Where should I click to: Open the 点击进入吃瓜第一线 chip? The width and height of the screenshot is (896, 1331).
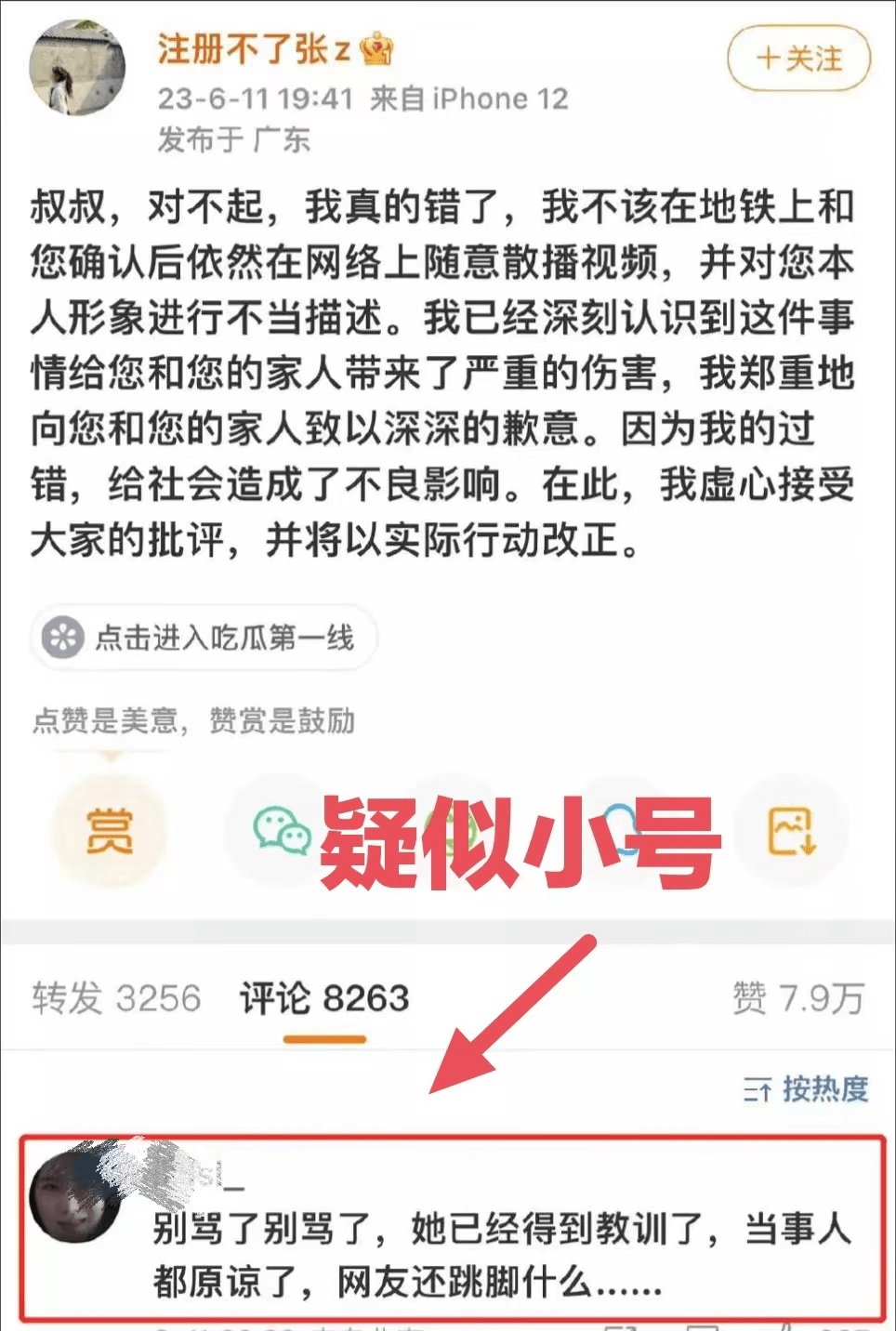204,638
